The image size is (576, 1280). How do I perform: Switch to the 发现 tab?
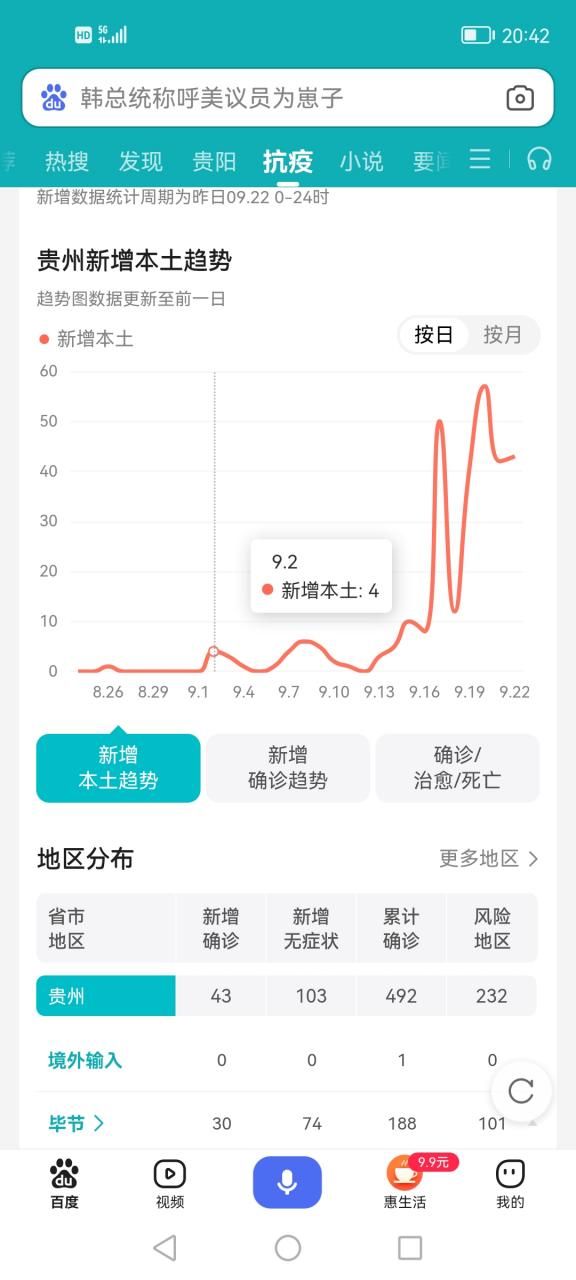click(x=141, y=161)
